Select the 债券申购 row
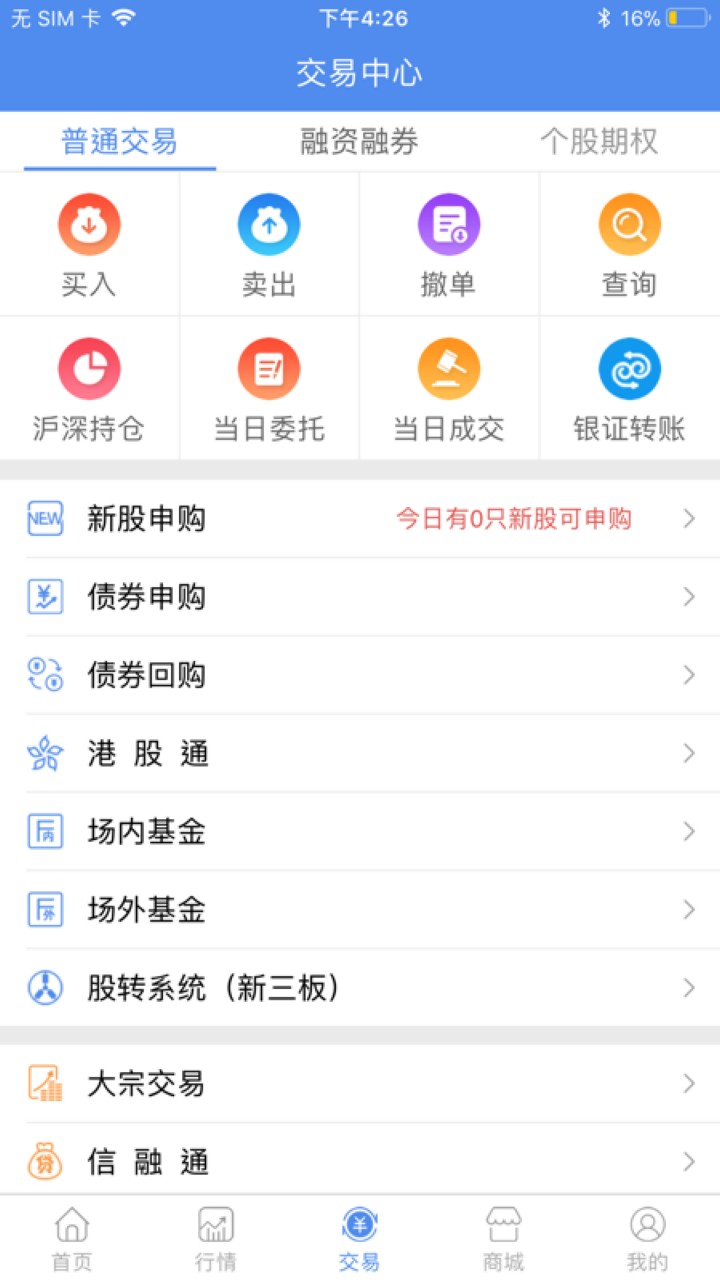Image resolution: width=720 pixels, height=1280 pixels. 360,597
